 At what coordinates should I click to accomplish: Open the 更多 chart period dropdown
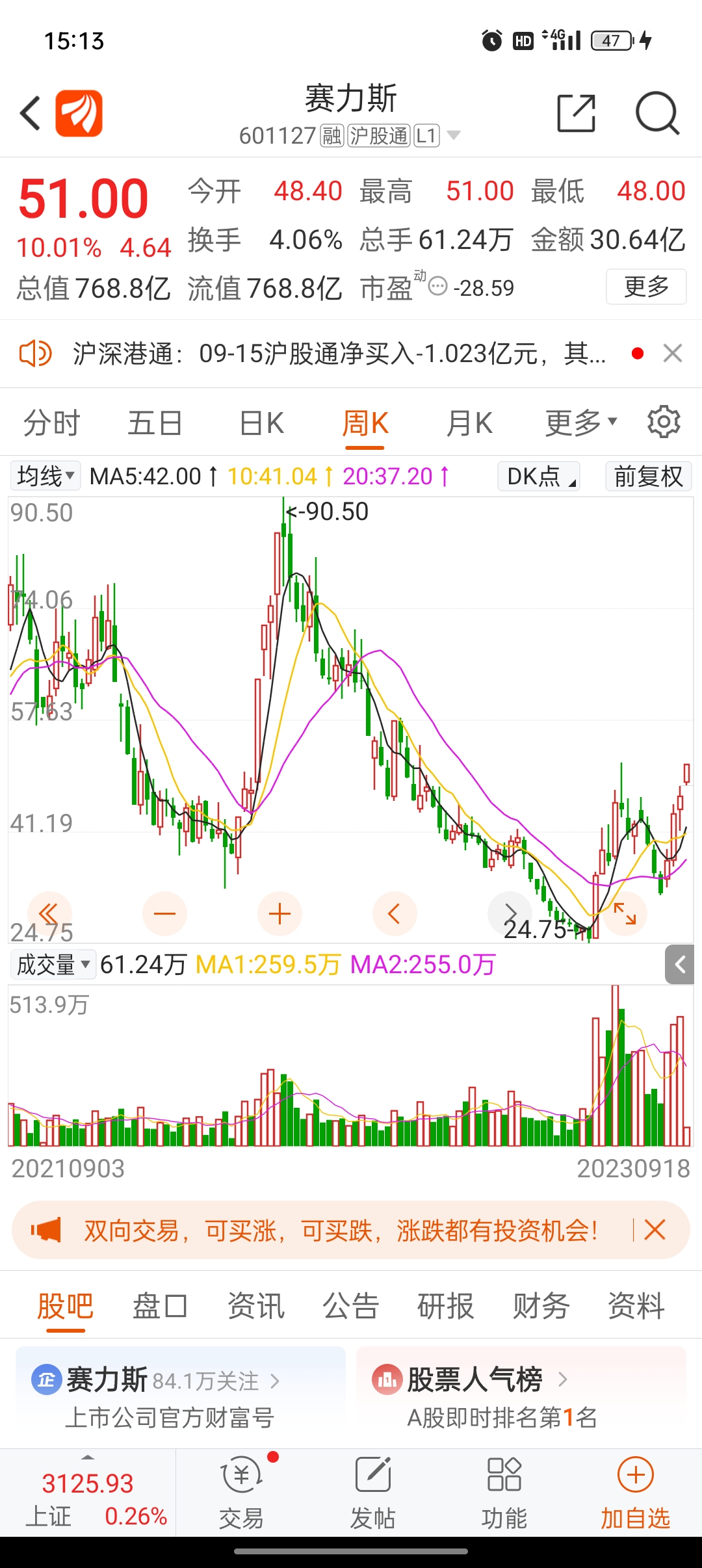point(580,423)
